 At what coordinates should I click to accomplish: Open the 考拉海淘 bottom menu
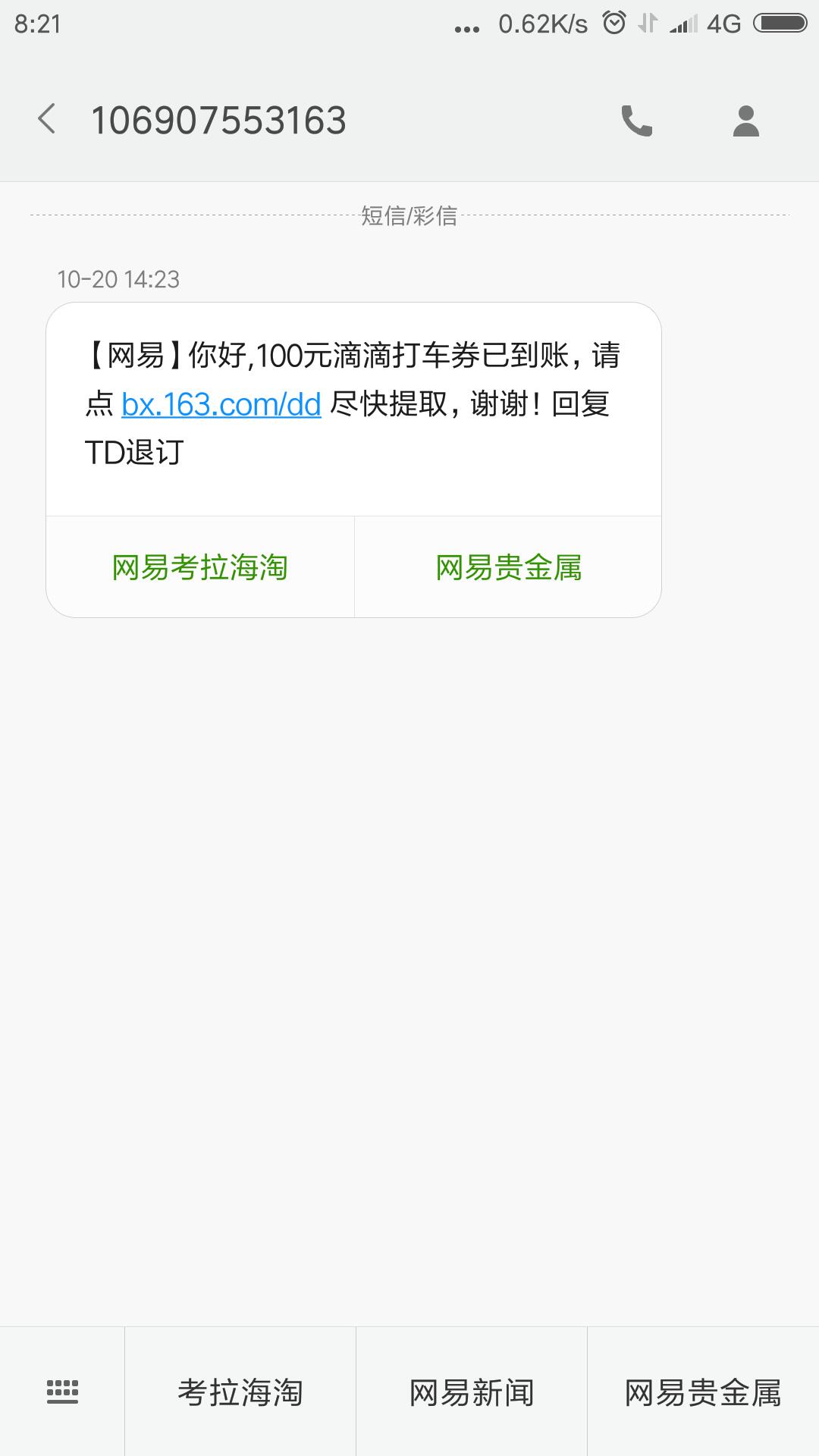click(240, 1392)
